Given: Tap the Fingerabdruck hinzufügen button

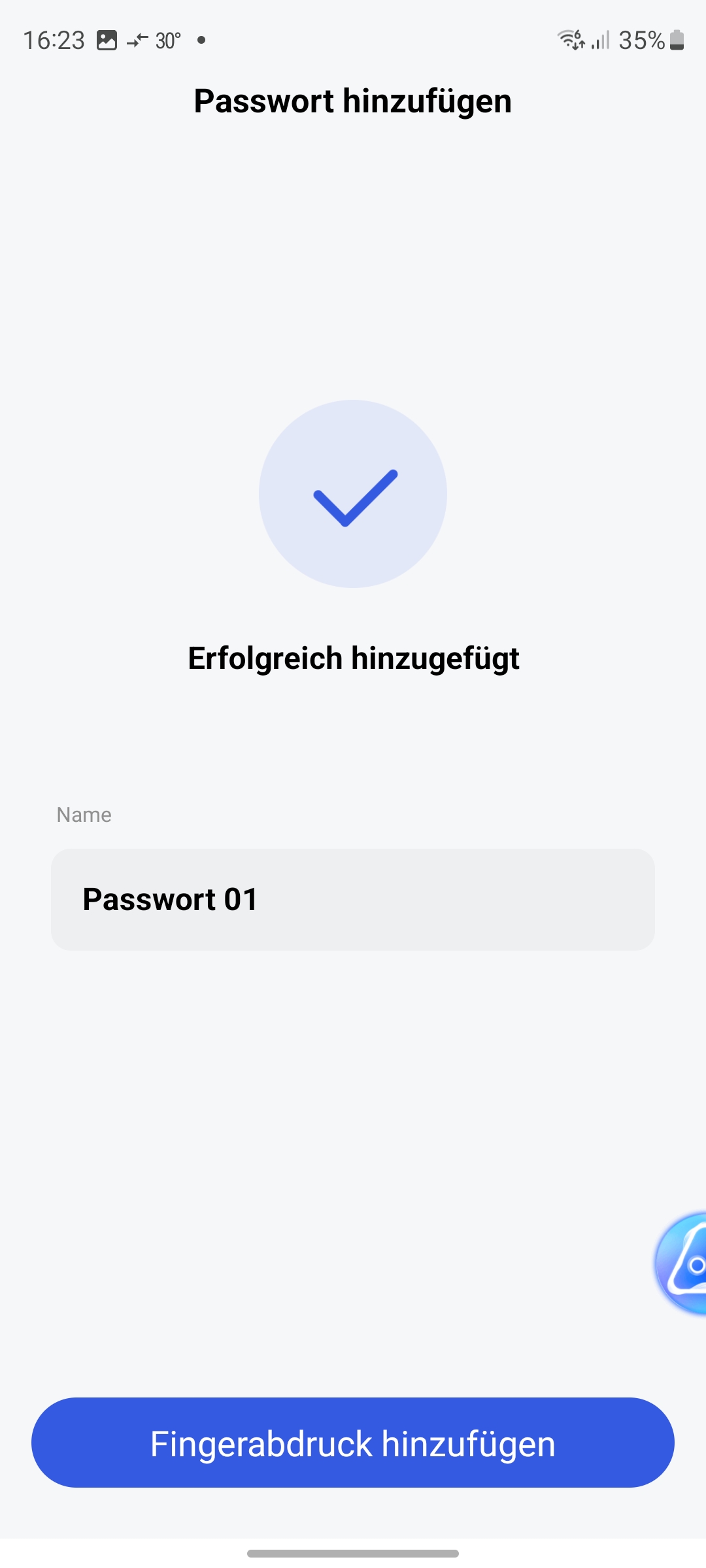Looking at the screenshot, I should pos(353,1443).
